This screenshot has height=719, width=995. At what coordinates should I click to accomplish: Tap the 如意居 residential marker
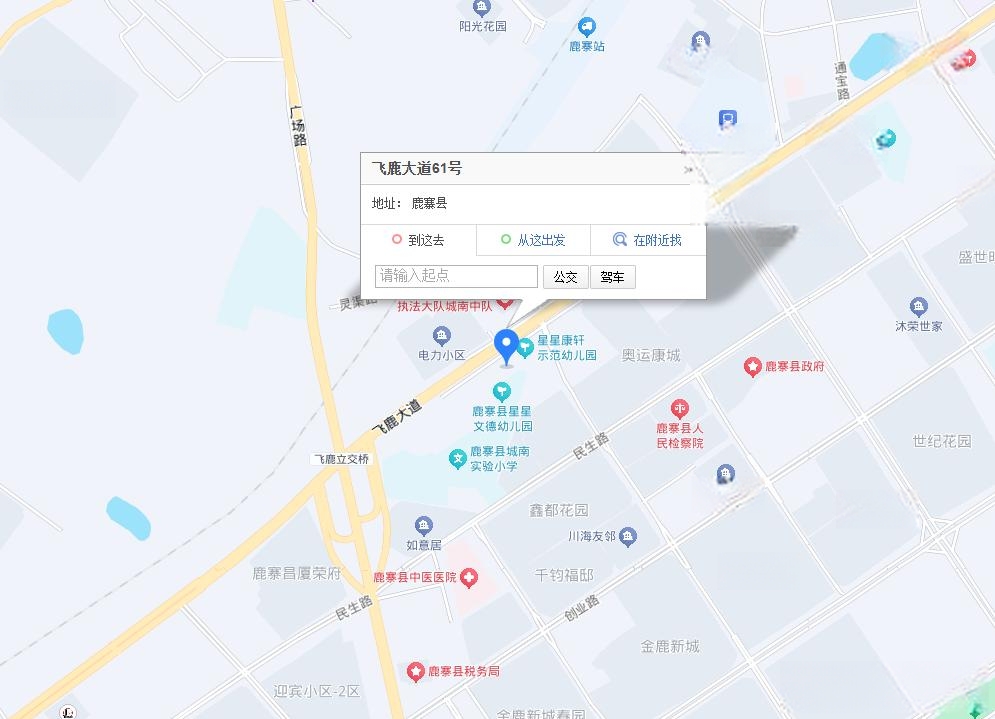click(424, 526)
